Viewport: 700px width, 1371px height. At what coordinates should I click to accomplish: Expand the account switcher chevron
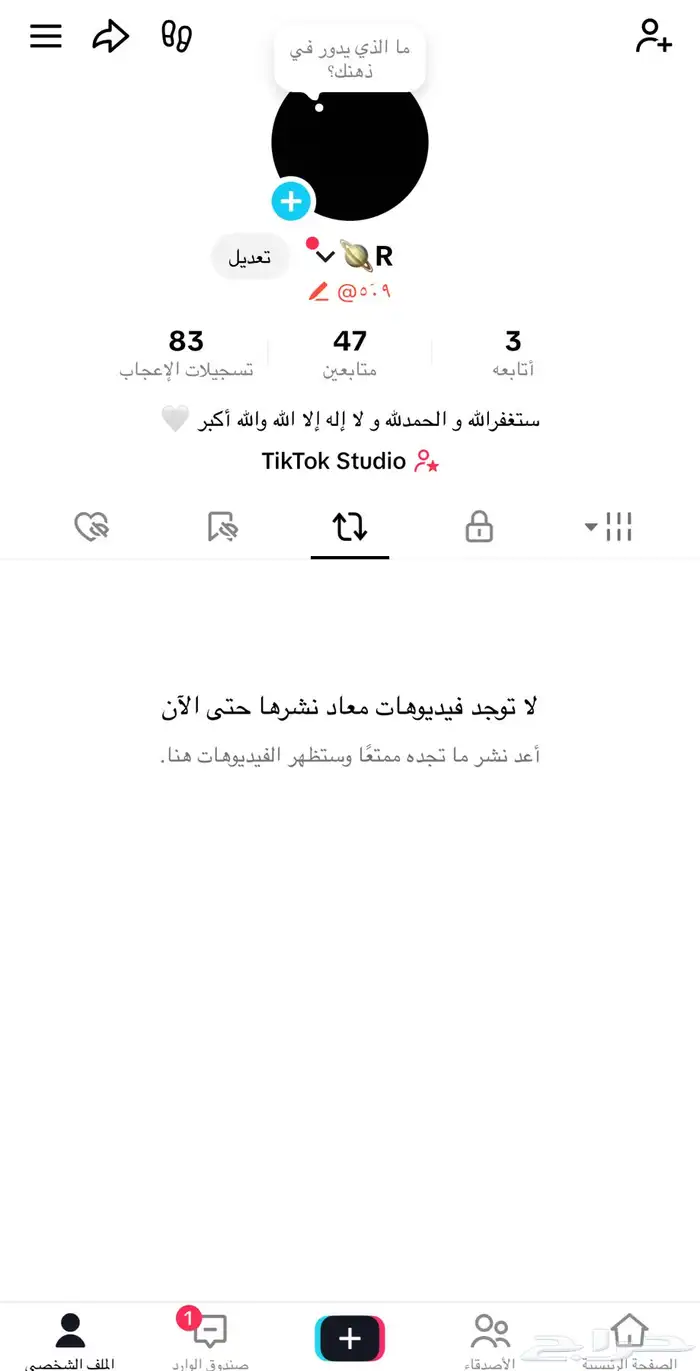325,257
